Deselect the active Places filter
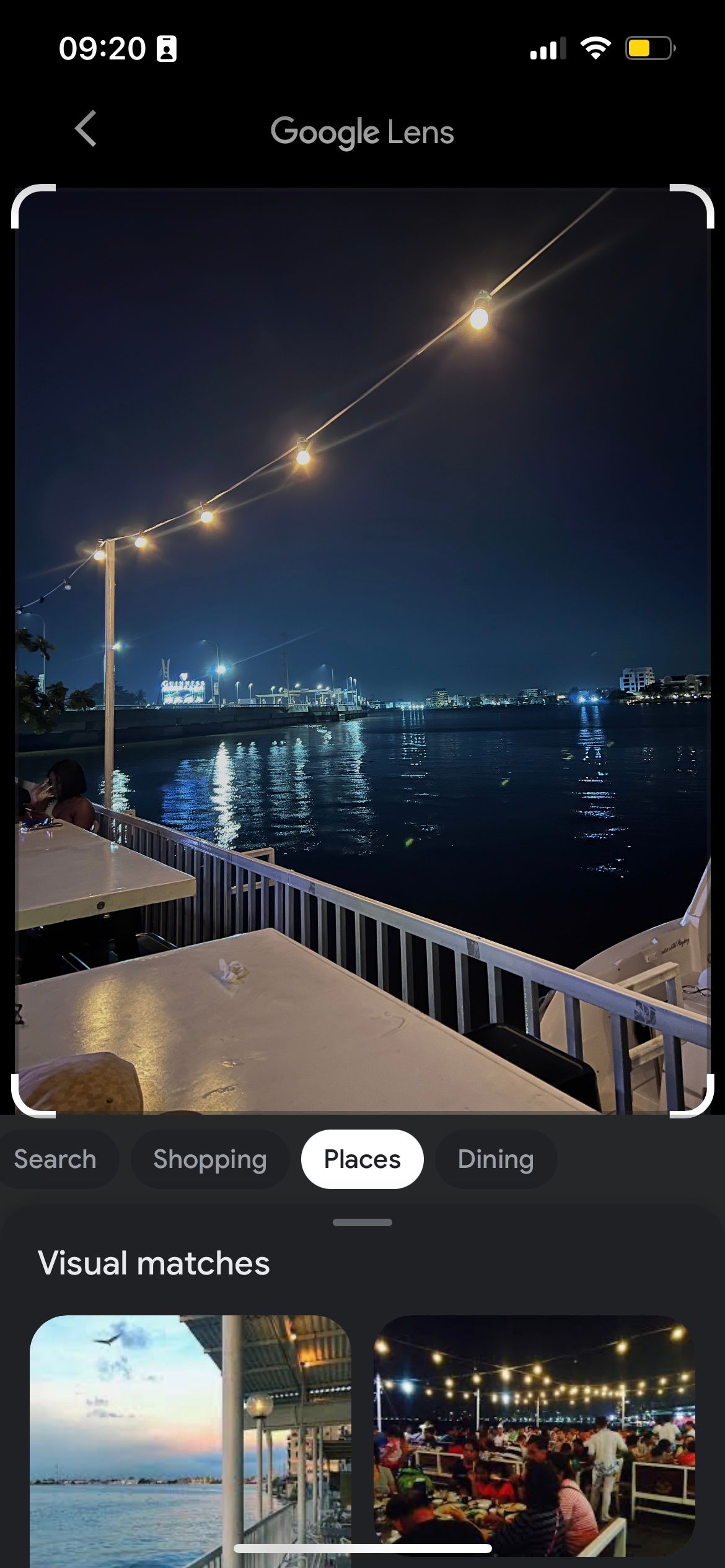Image resolution: width=725 pixels, height=1568 pixels. click(362, 1159)
